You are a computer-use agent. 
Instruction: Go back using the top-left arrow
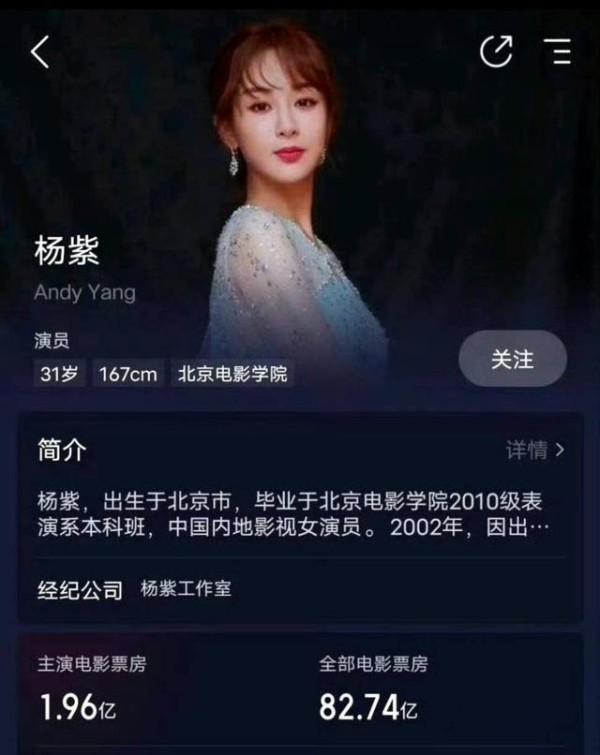click(x=40, y=52)
